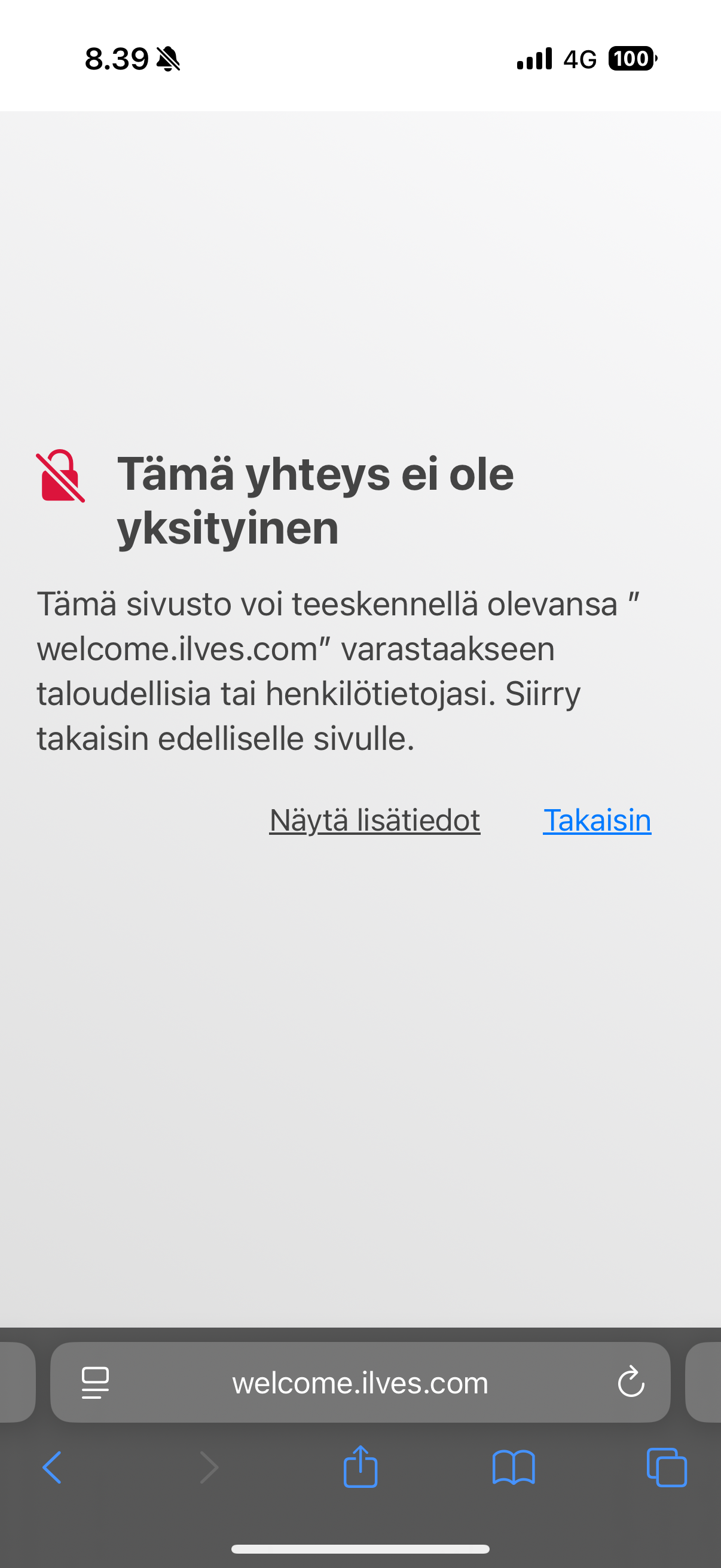Open bookmarks with the book icon
The height and width of the screenshot is (1568, 721).
514,1468
